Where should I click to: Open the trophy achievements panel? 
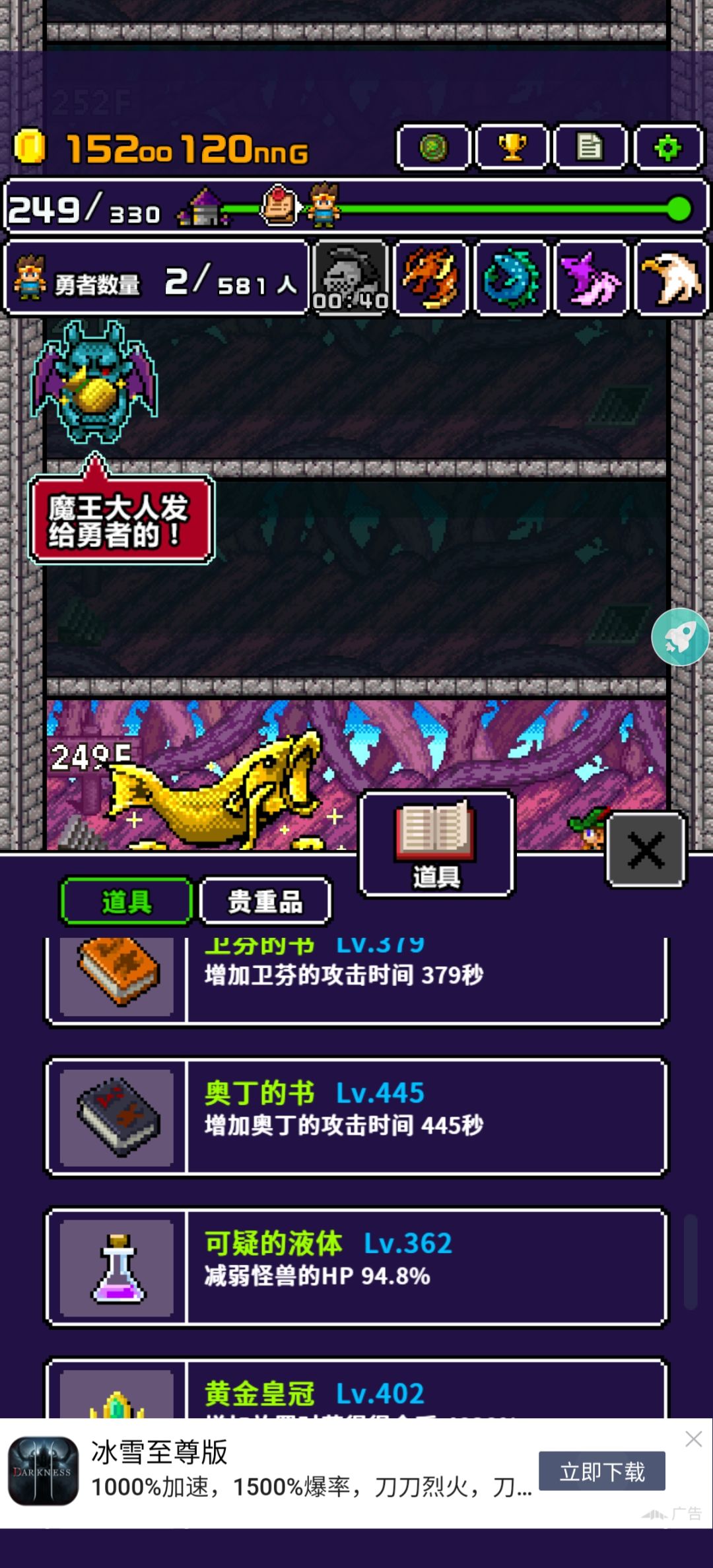point(512,148)
